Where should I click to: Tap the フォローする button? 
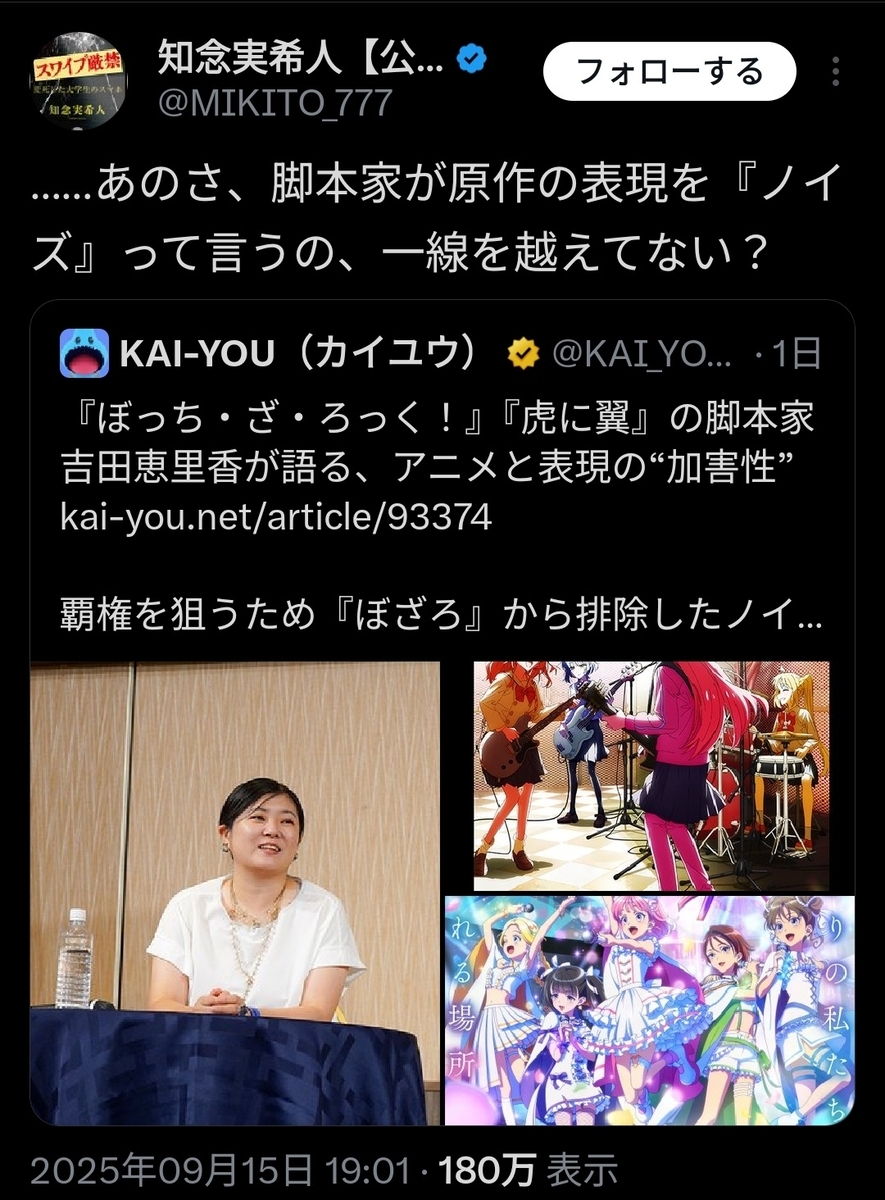(669, 72)
